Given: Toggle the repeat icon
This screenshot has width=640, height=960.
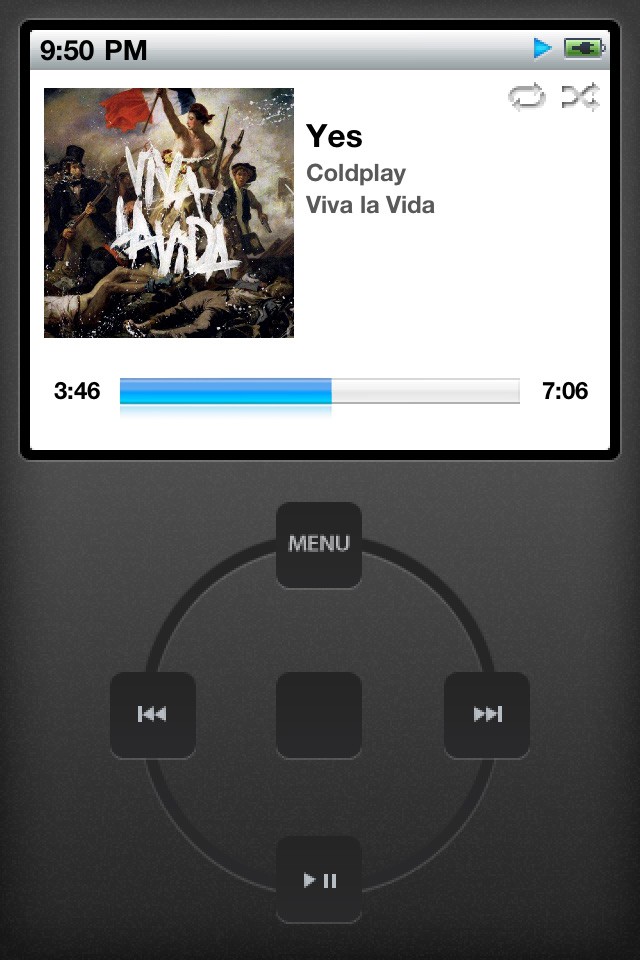Looking at the screenshot, I should click(527, 97).
